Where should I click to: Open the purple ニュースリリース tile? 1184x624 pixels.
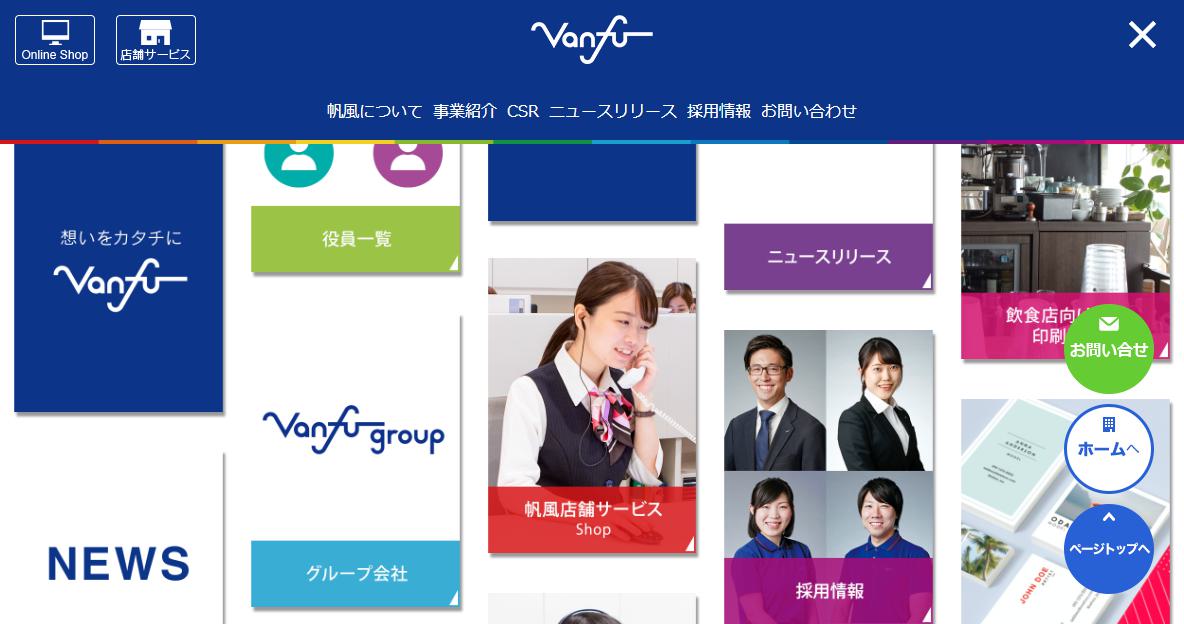pyautogui.click(x=828, y=257)
